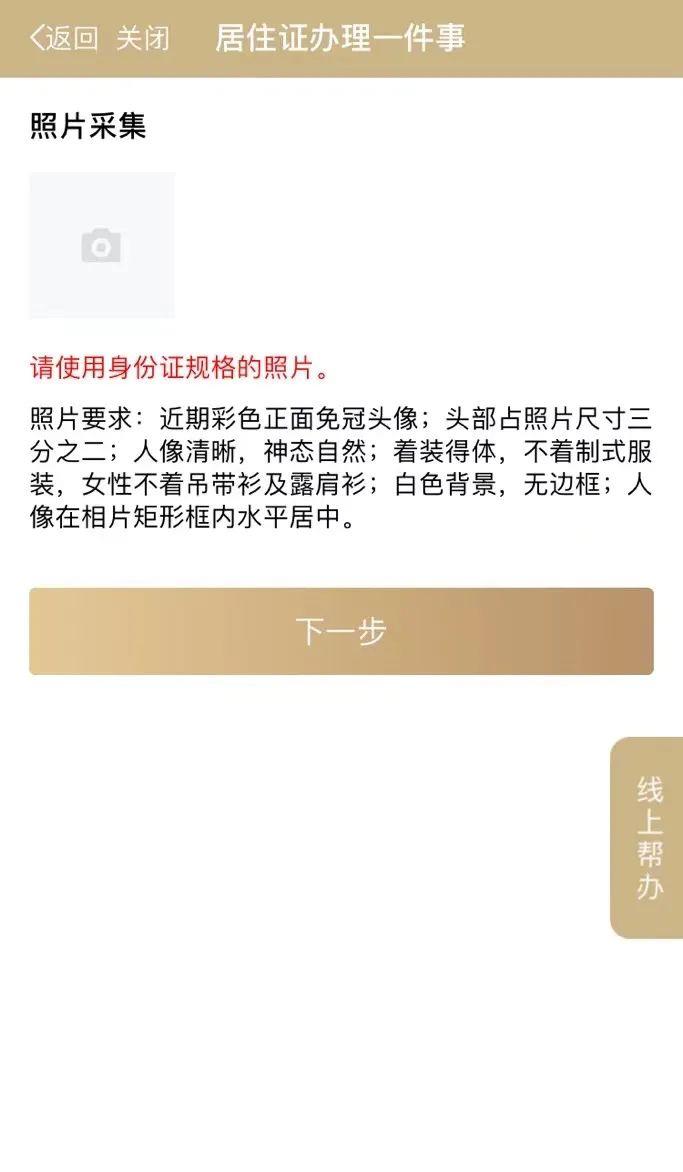
Task: Tap the 下一步 button
Action: [341, 631]
